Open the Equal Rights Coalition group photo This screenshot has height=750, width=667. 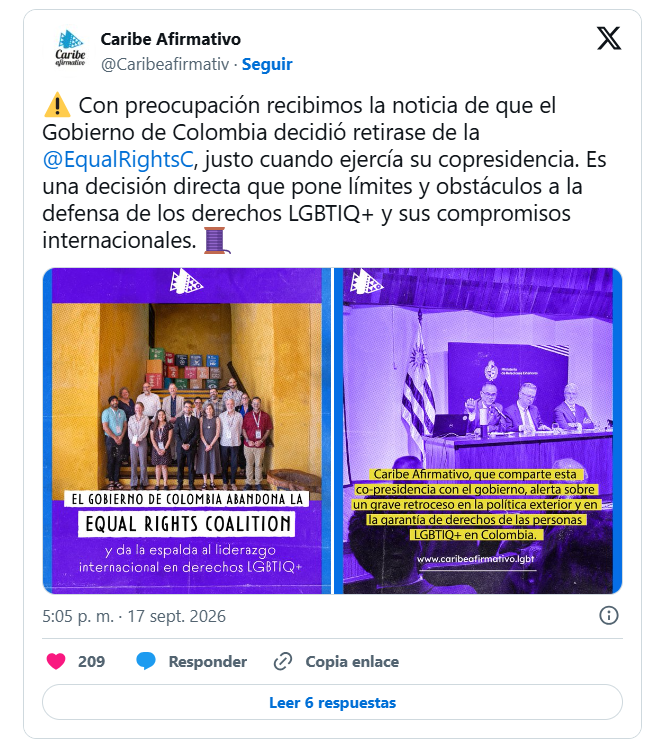pyautogui.click(x=187, y=430)
